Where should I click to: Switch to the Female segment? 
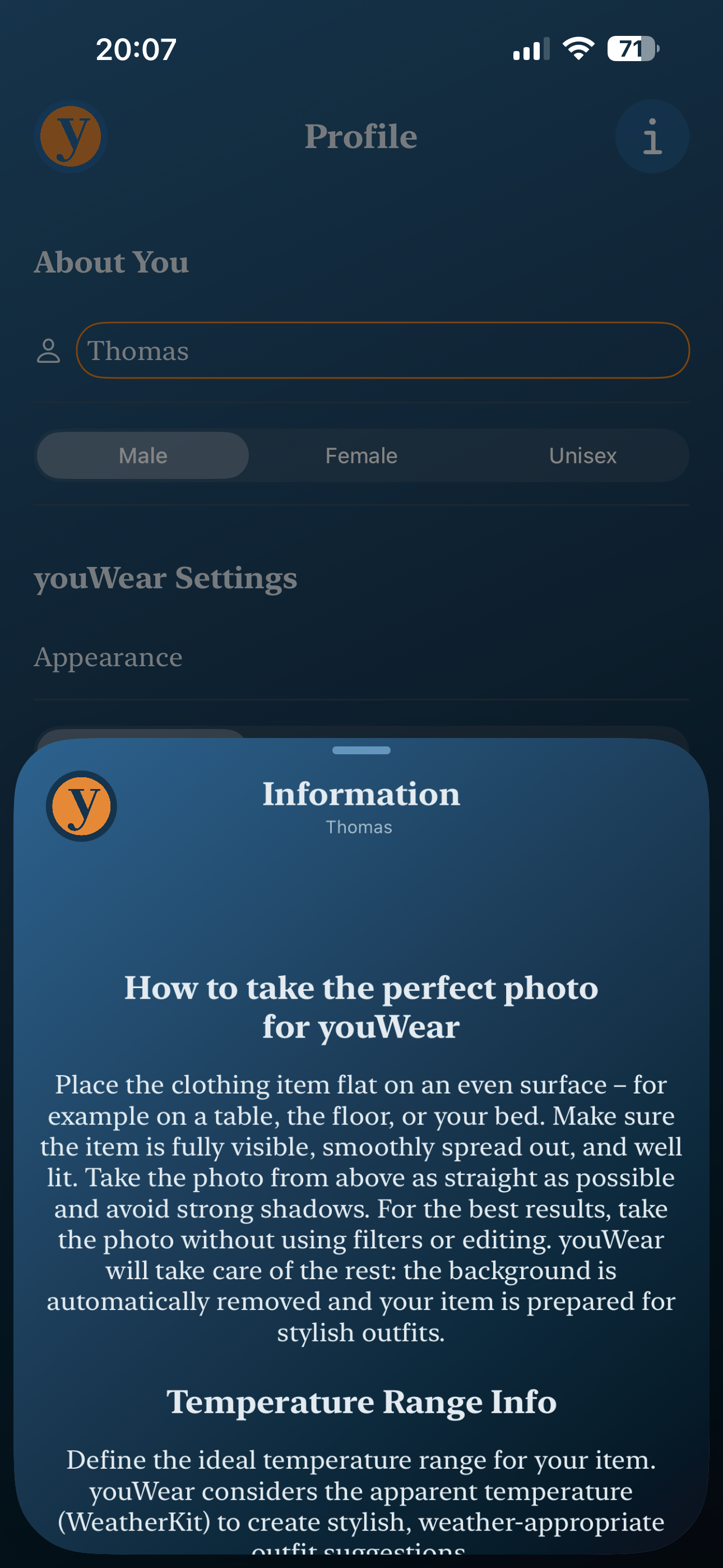tap(361, 455)
